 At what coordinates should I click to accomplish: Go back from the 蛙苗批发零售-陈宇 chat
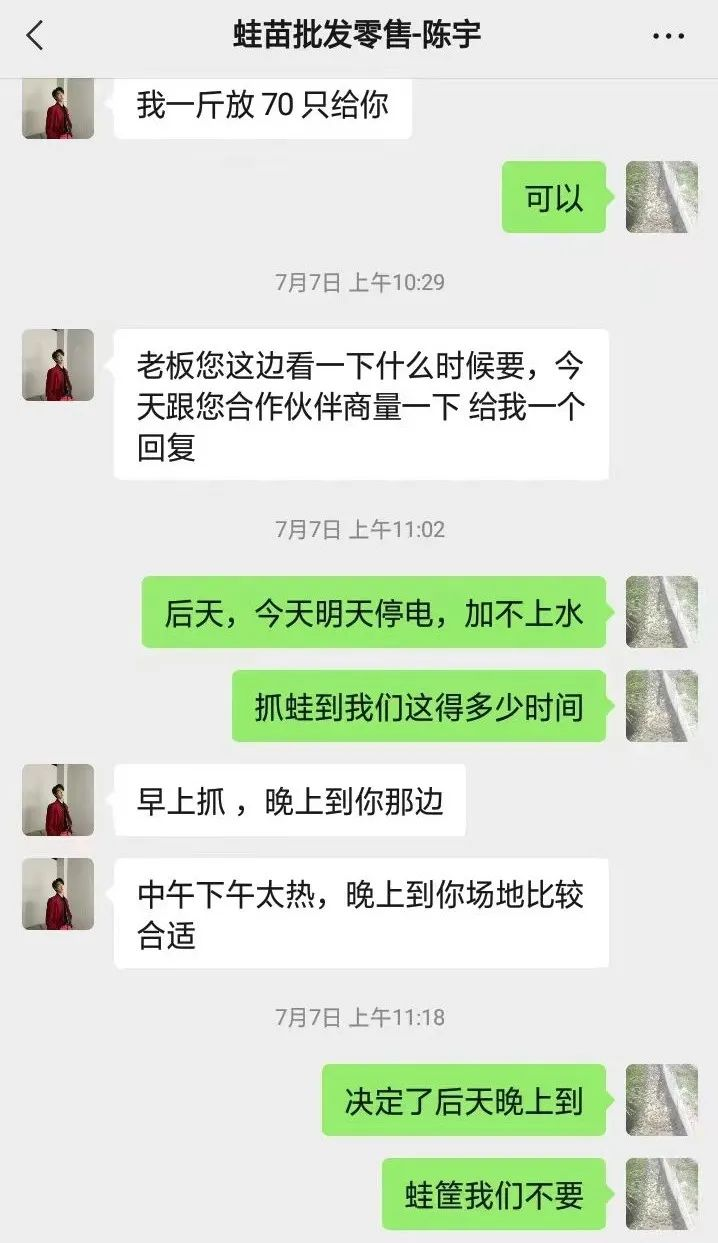35,36
